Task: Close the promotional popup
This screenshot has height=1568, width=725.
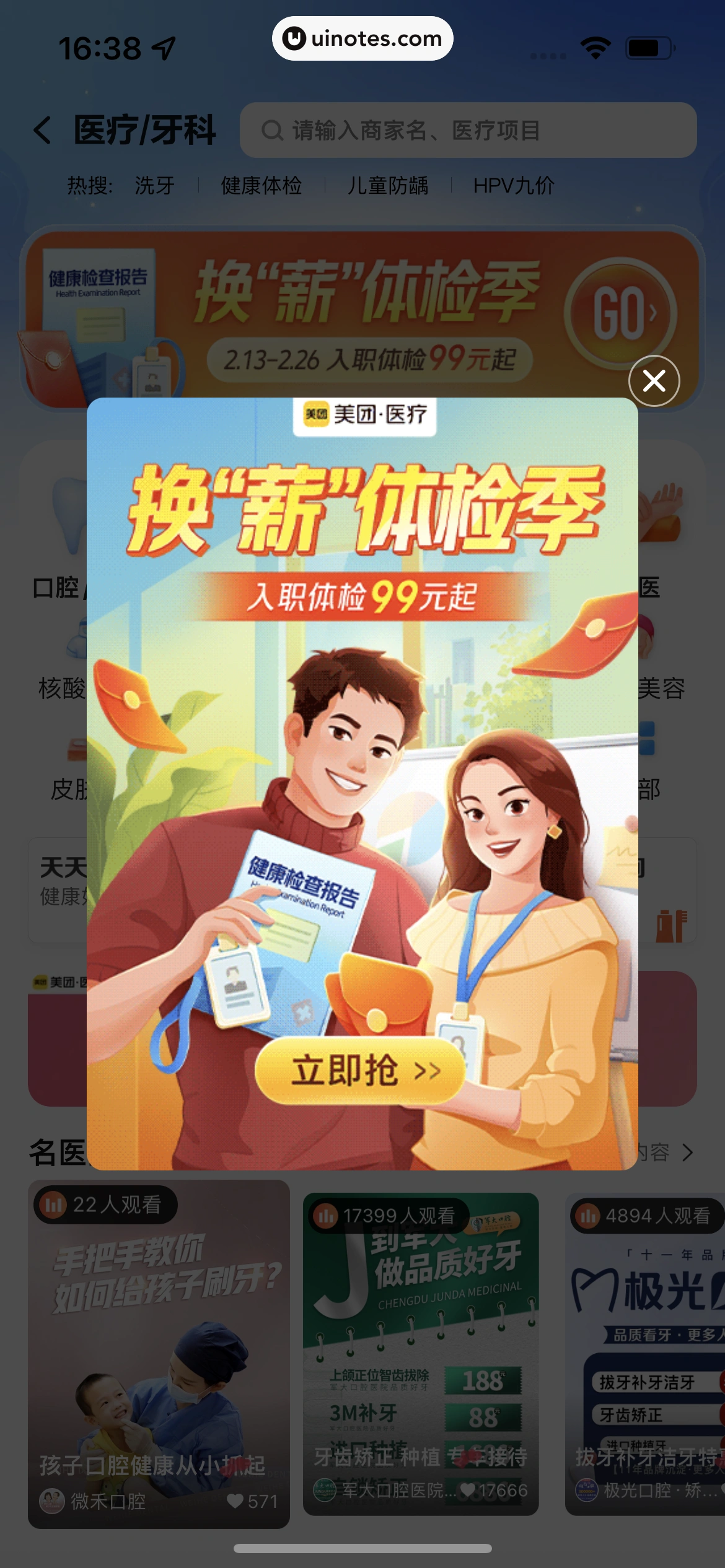Action: (x=654, y=381)
